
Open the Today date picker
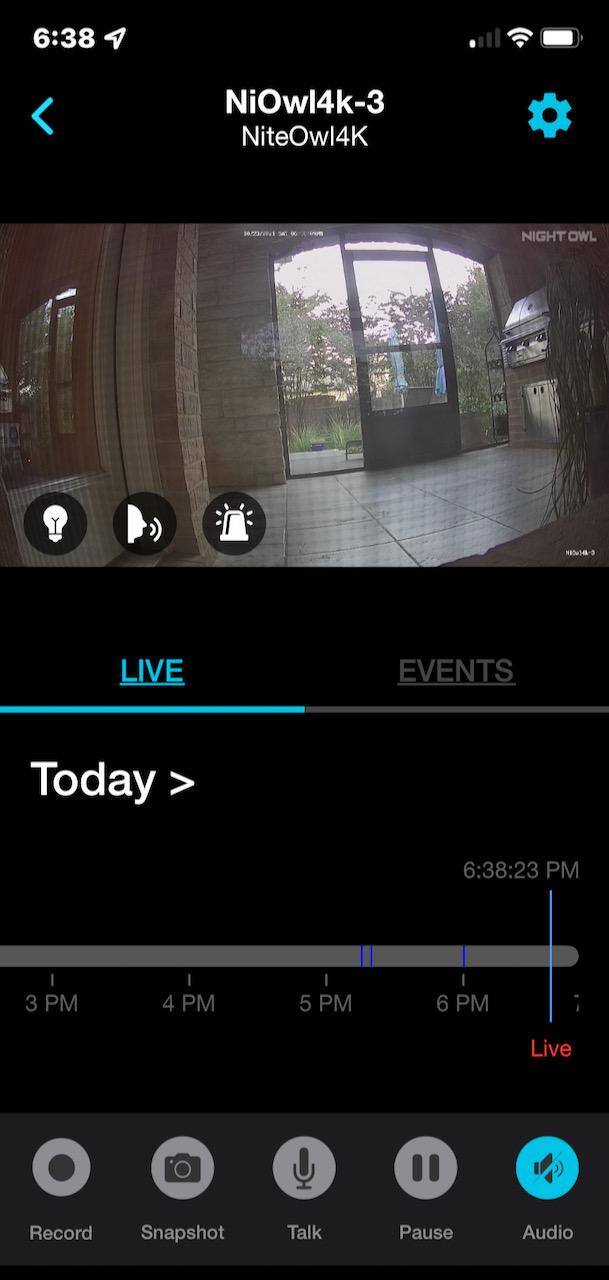click(x=112, y=781)
